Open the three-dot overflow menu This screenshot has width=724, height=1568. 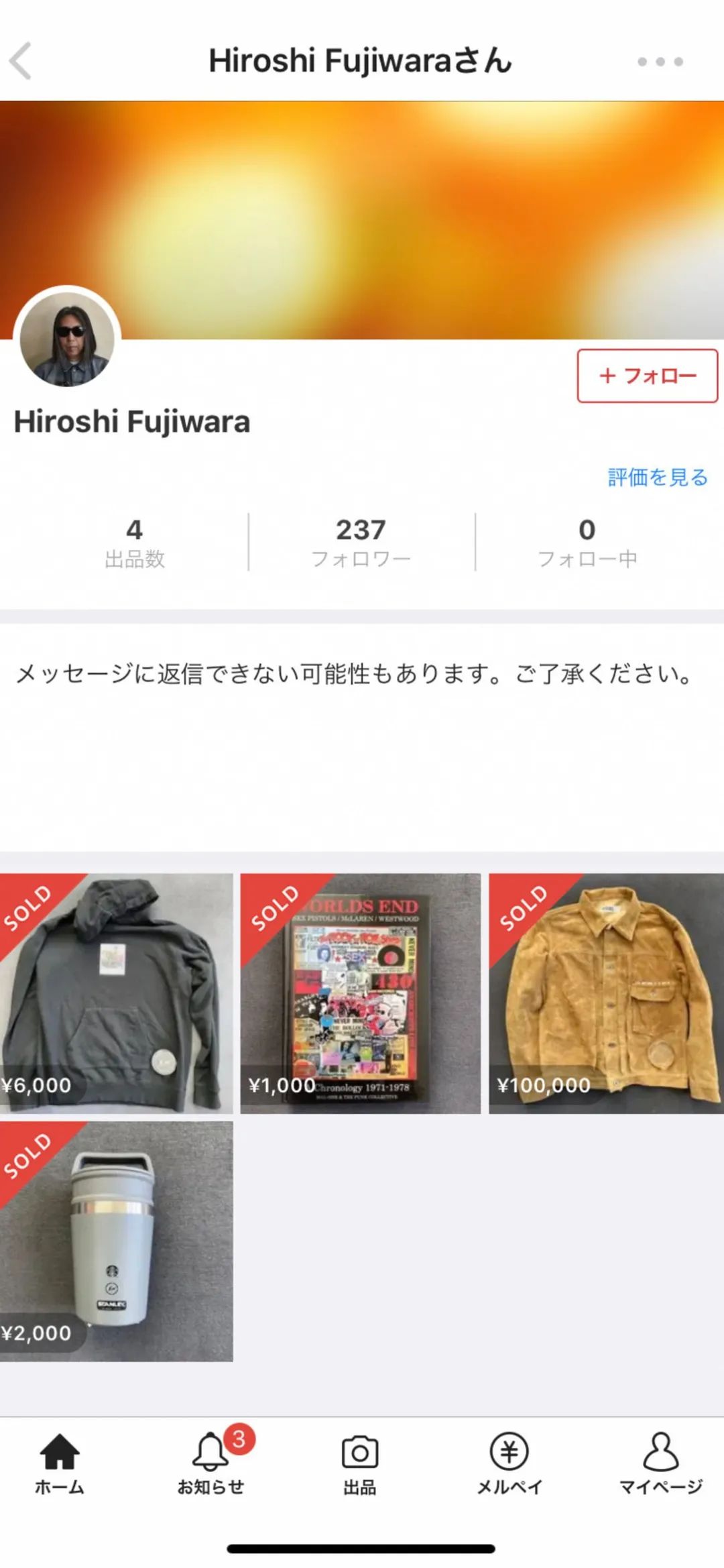(660, 62)
